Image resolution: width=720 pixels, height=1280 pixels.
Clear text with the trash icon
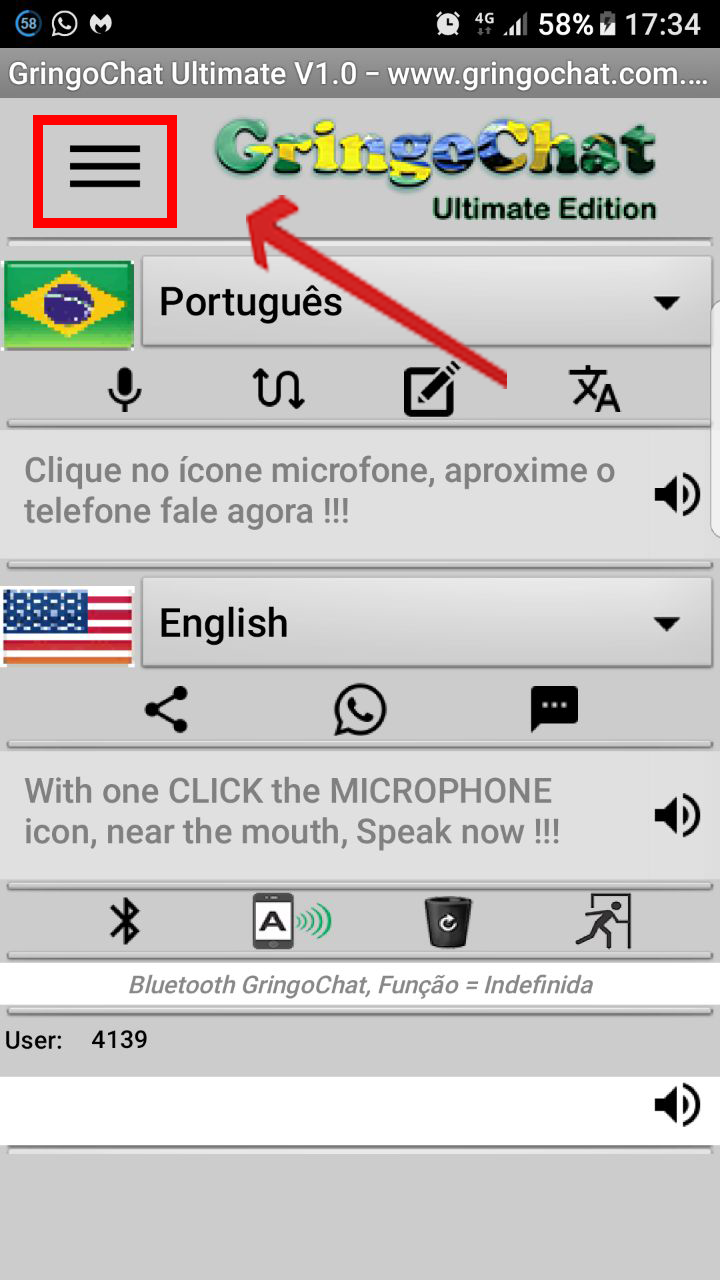(x=448, y=921)
